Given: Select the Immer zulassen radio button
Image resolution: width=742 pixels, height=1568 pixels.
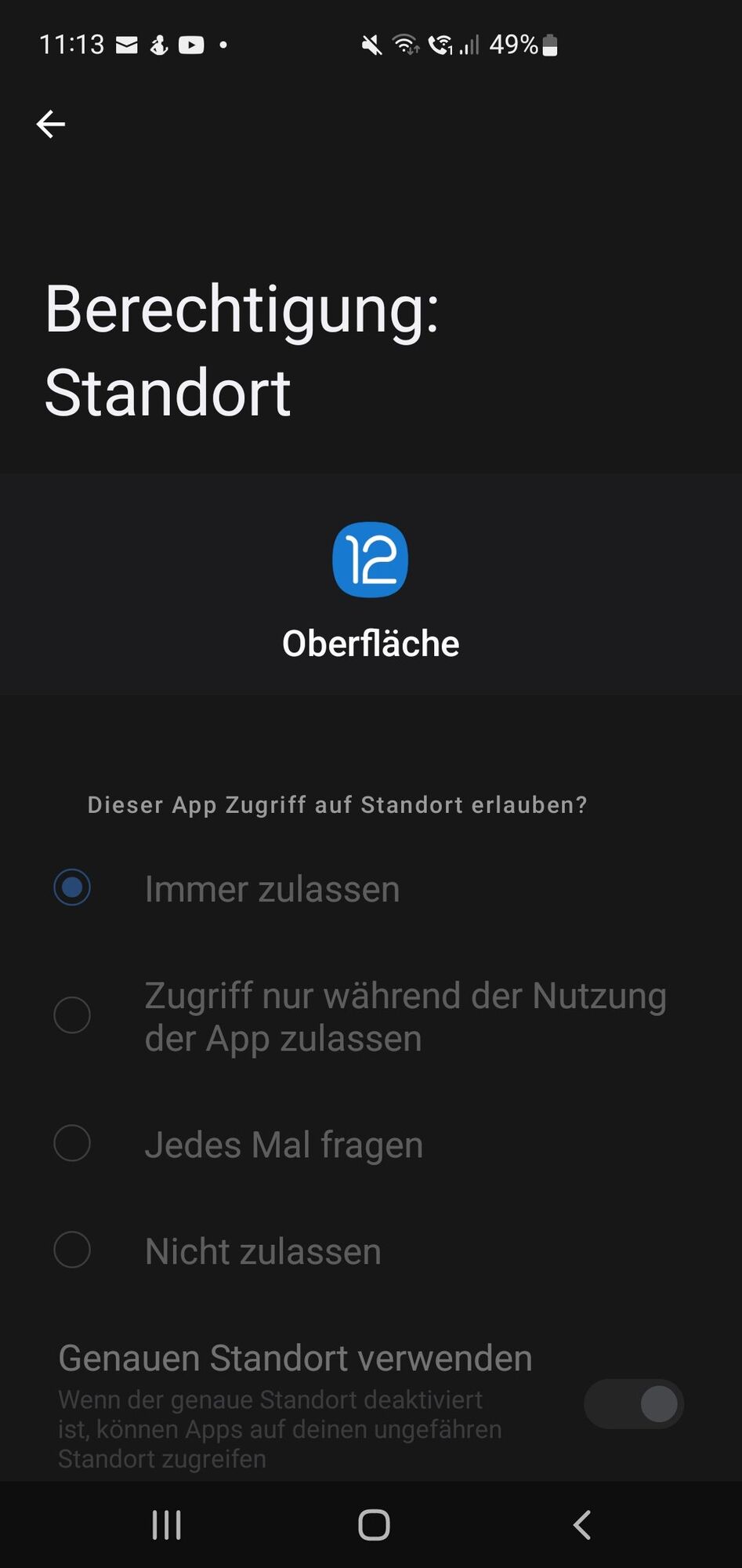Looking at the screenshot, I should tap(71, 887).
